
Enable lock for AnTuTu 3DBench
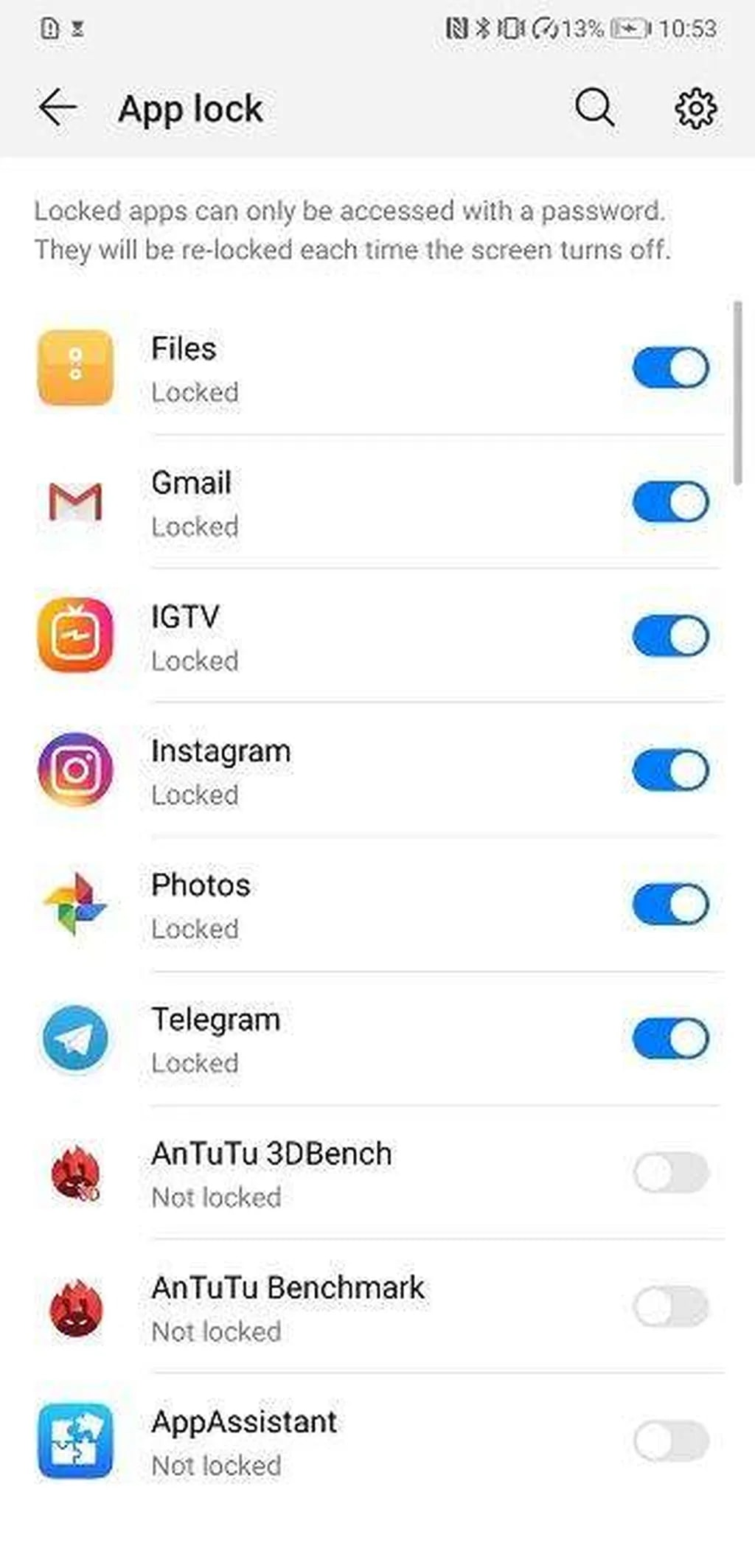tap(670, 1172)
